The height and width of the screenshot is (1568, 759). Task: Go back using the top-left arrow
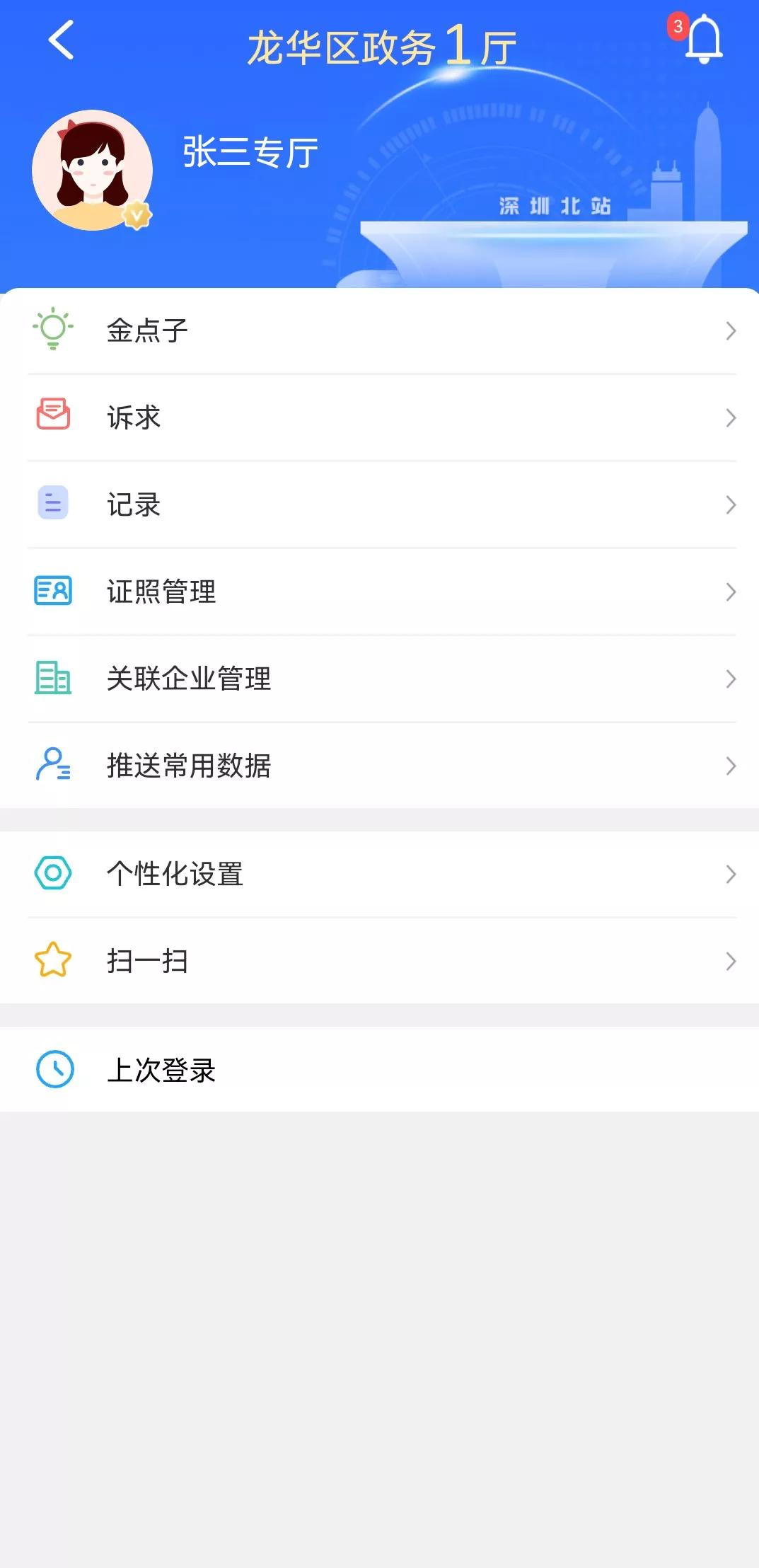(x=62, y=40)
